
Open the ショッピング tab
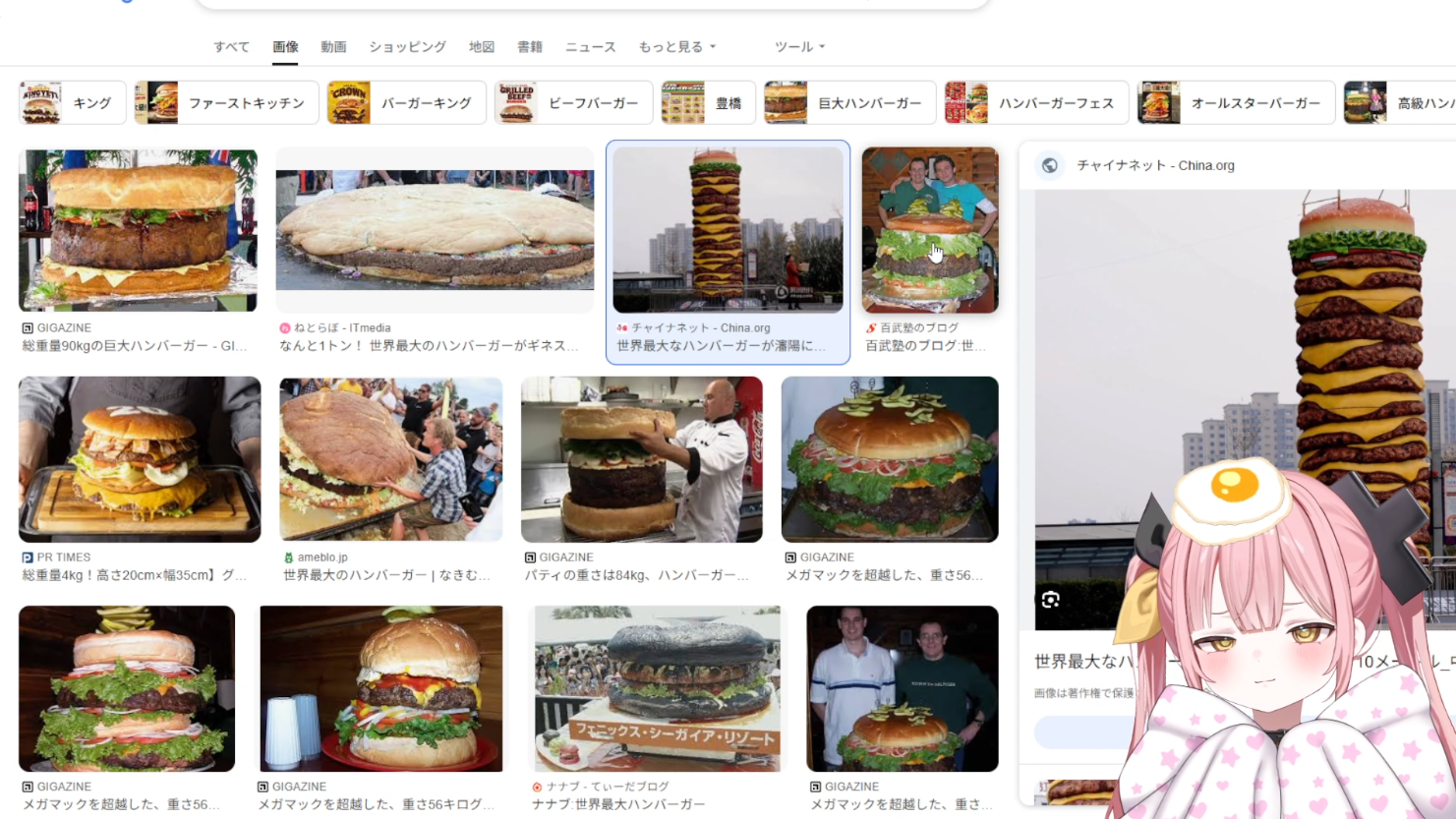coord(407,47)
